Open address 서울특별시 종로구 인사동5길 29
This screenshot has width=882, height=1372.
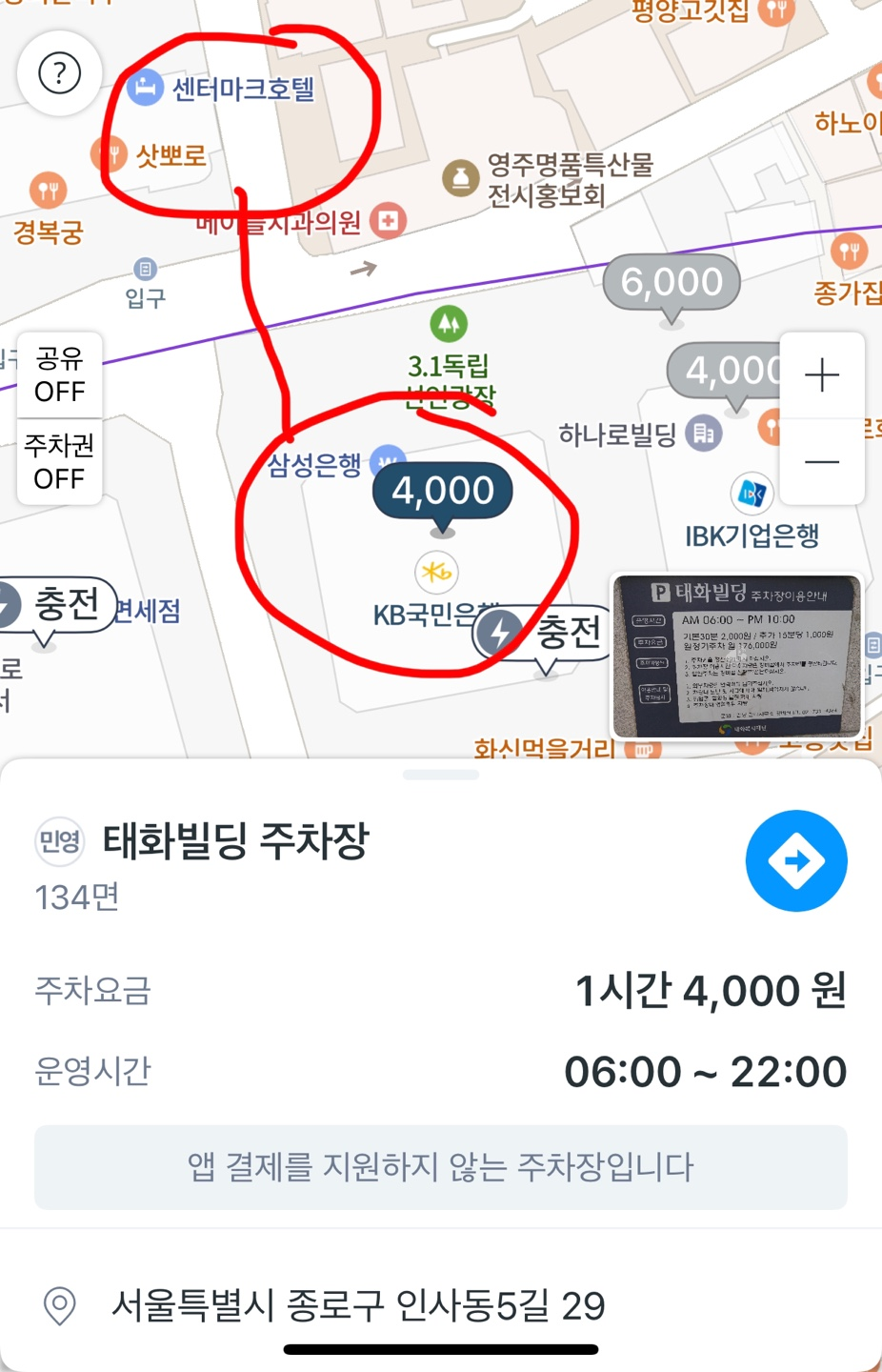click(x=358, y=1305)
